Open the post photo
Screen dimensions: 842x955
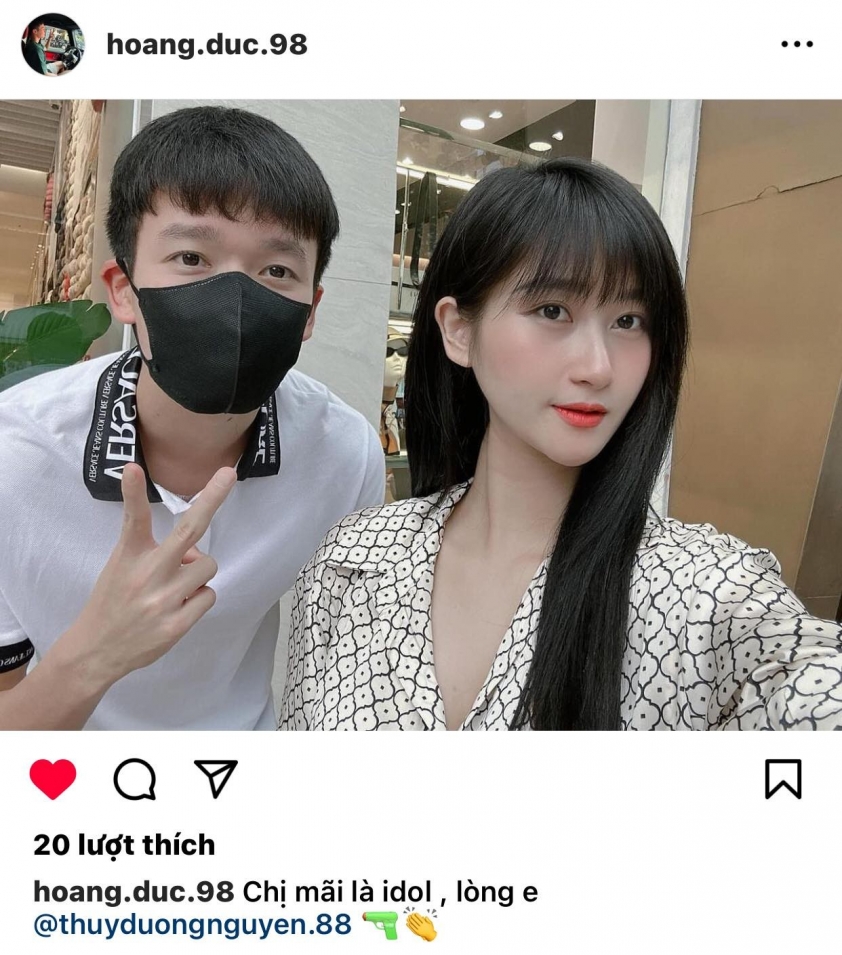point(421,415)
